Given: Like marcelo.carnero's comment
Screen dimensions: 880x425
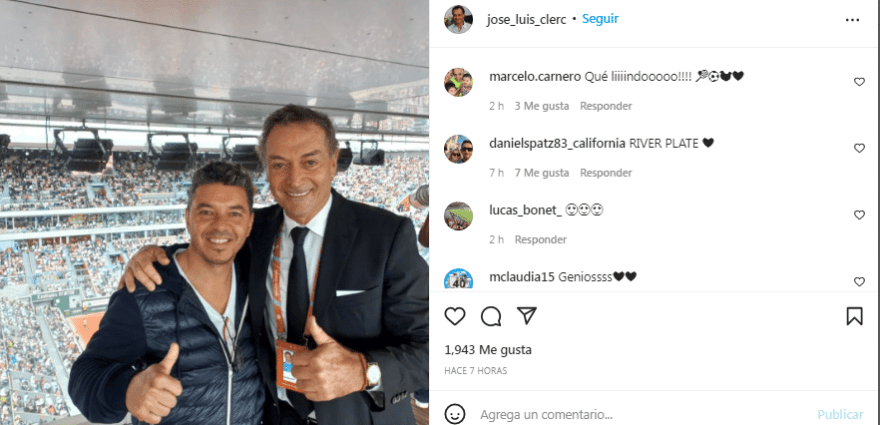Looking at the screenshot, I should [x=859, y=82].
